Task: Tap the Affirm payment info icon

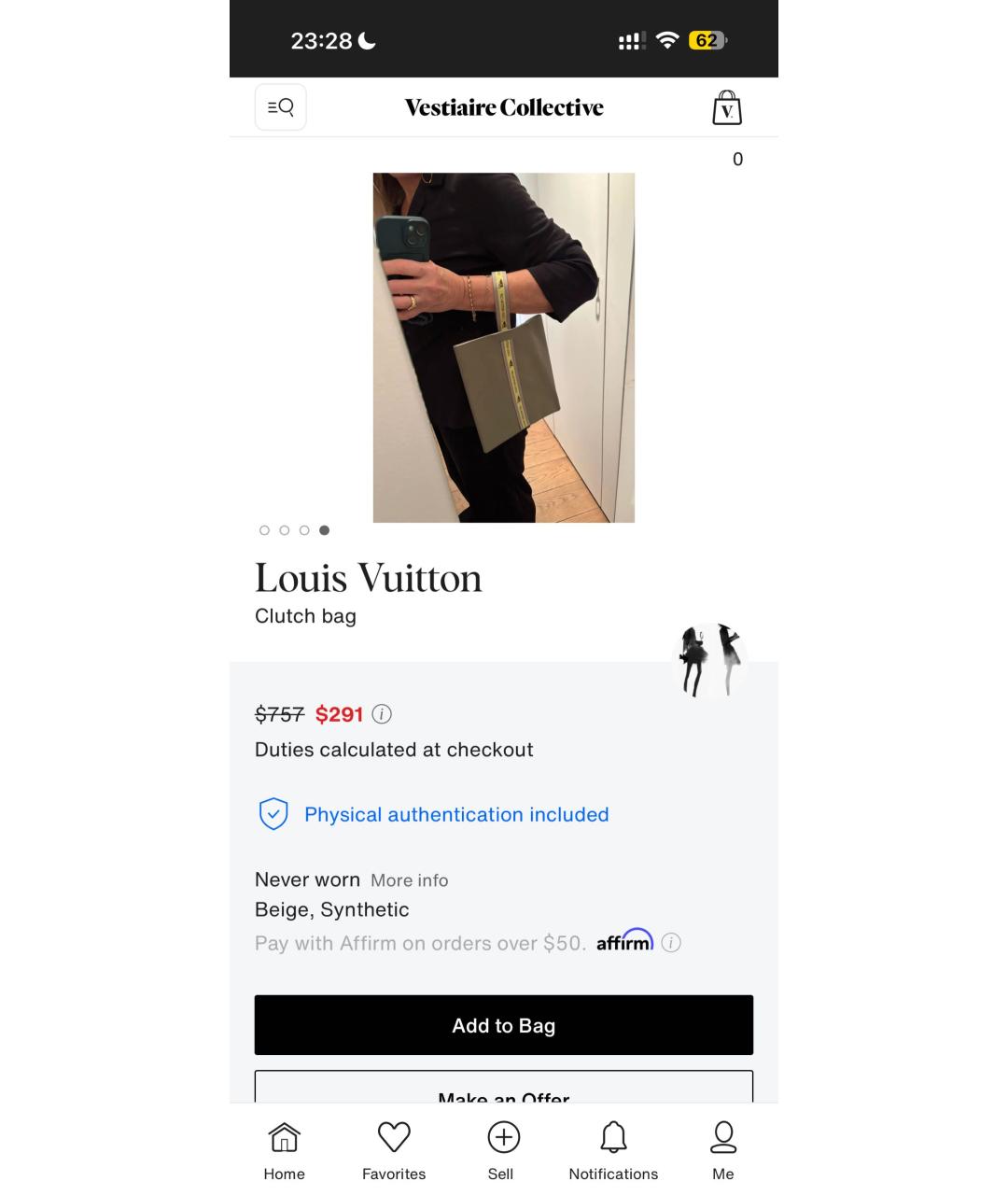Action: pos(670,943)
